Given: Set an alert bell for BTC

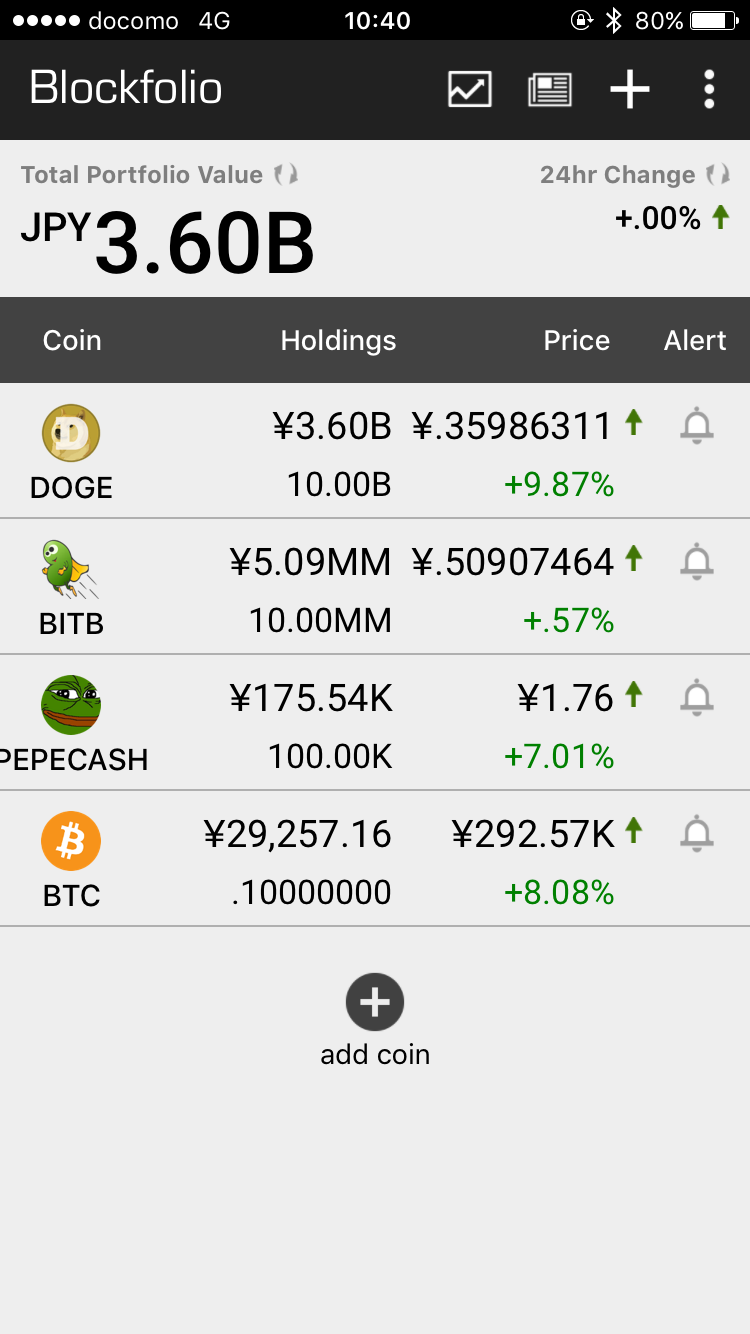Looking at the screenshot, I should pos(697,834).
